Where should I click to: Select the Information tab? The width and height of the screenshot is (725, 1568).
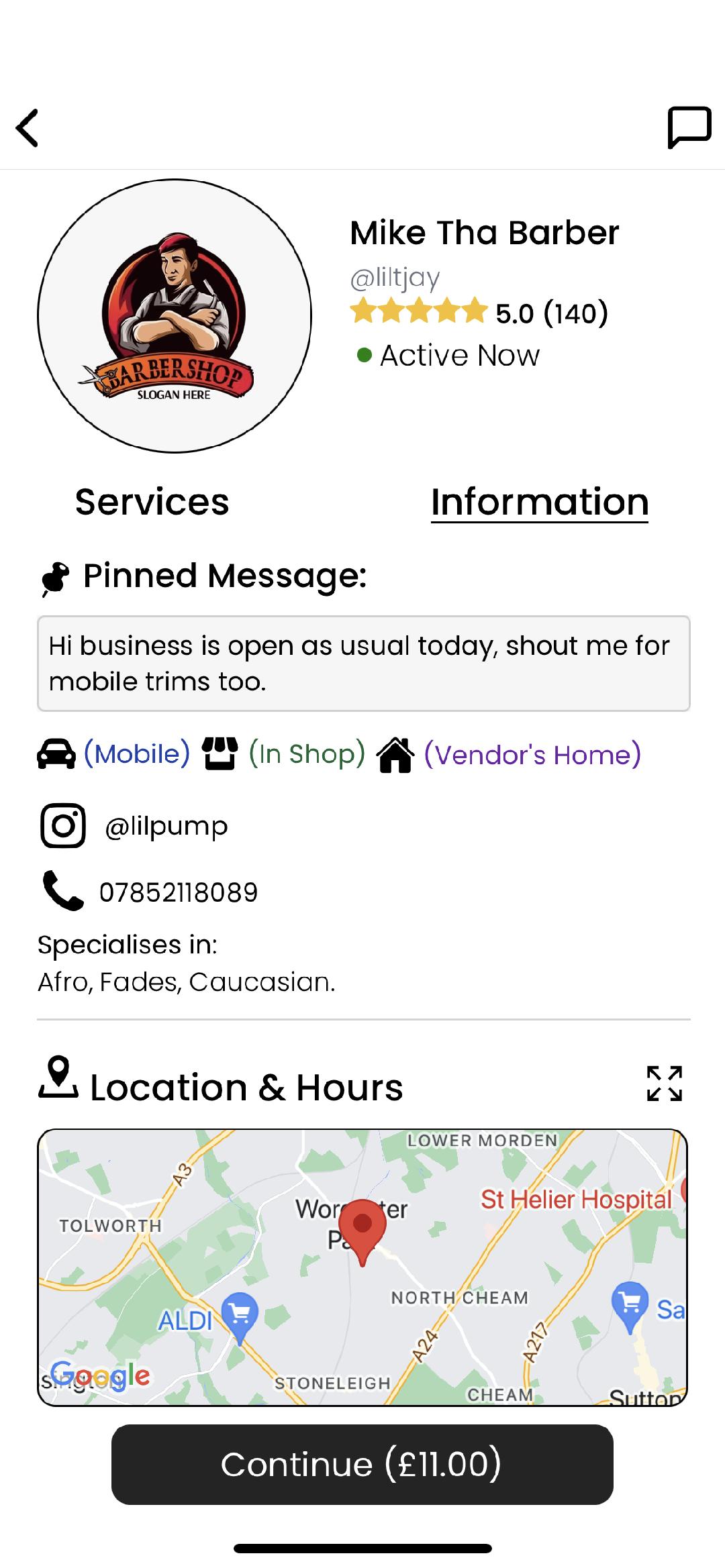[x=540, y=502]
